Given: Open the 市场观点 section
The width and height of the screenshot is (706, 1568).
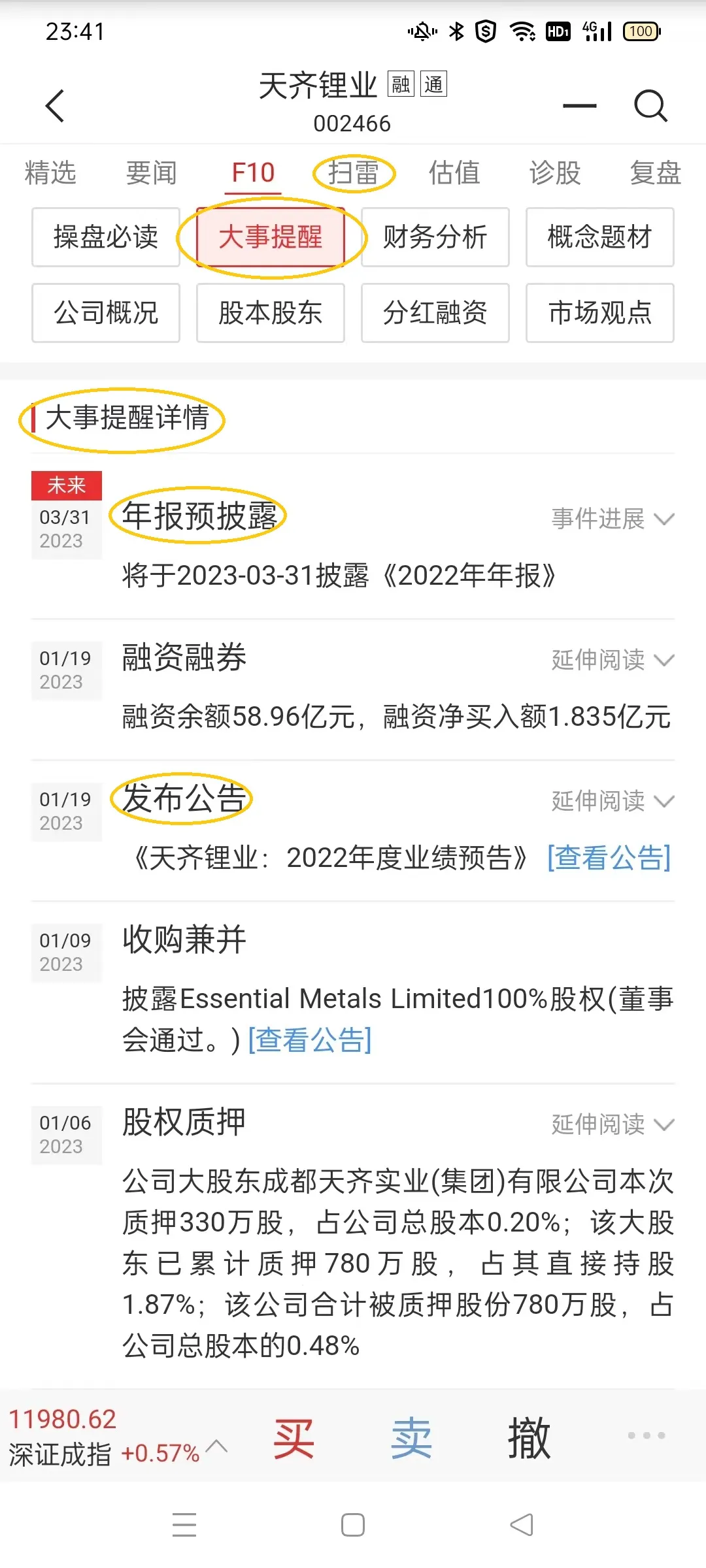Looking at the screenshot, I should tap(600, 313).
